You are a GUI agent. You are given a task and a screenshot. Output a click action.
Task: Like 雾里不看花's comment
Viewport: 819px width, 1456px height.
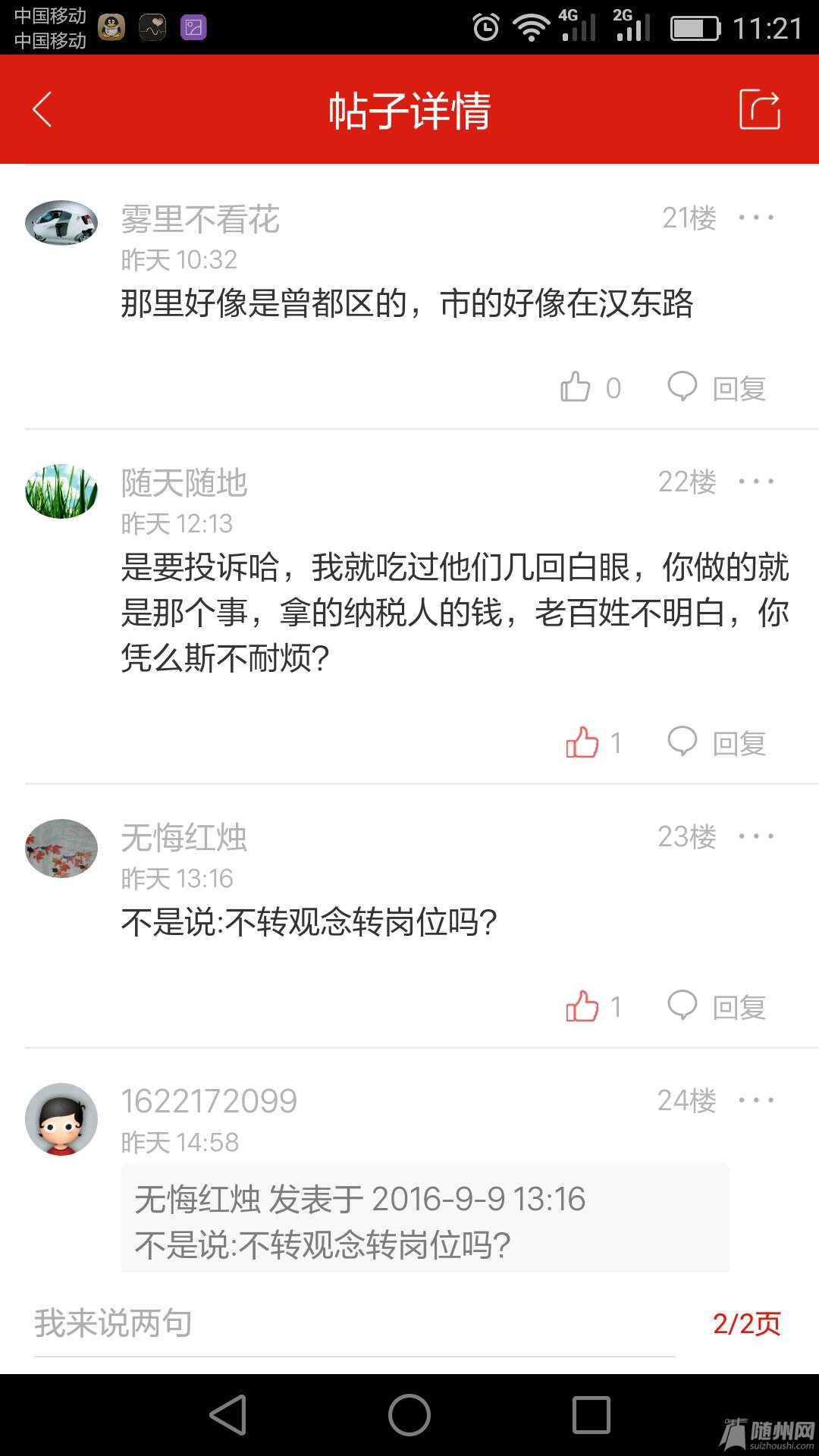576,388
